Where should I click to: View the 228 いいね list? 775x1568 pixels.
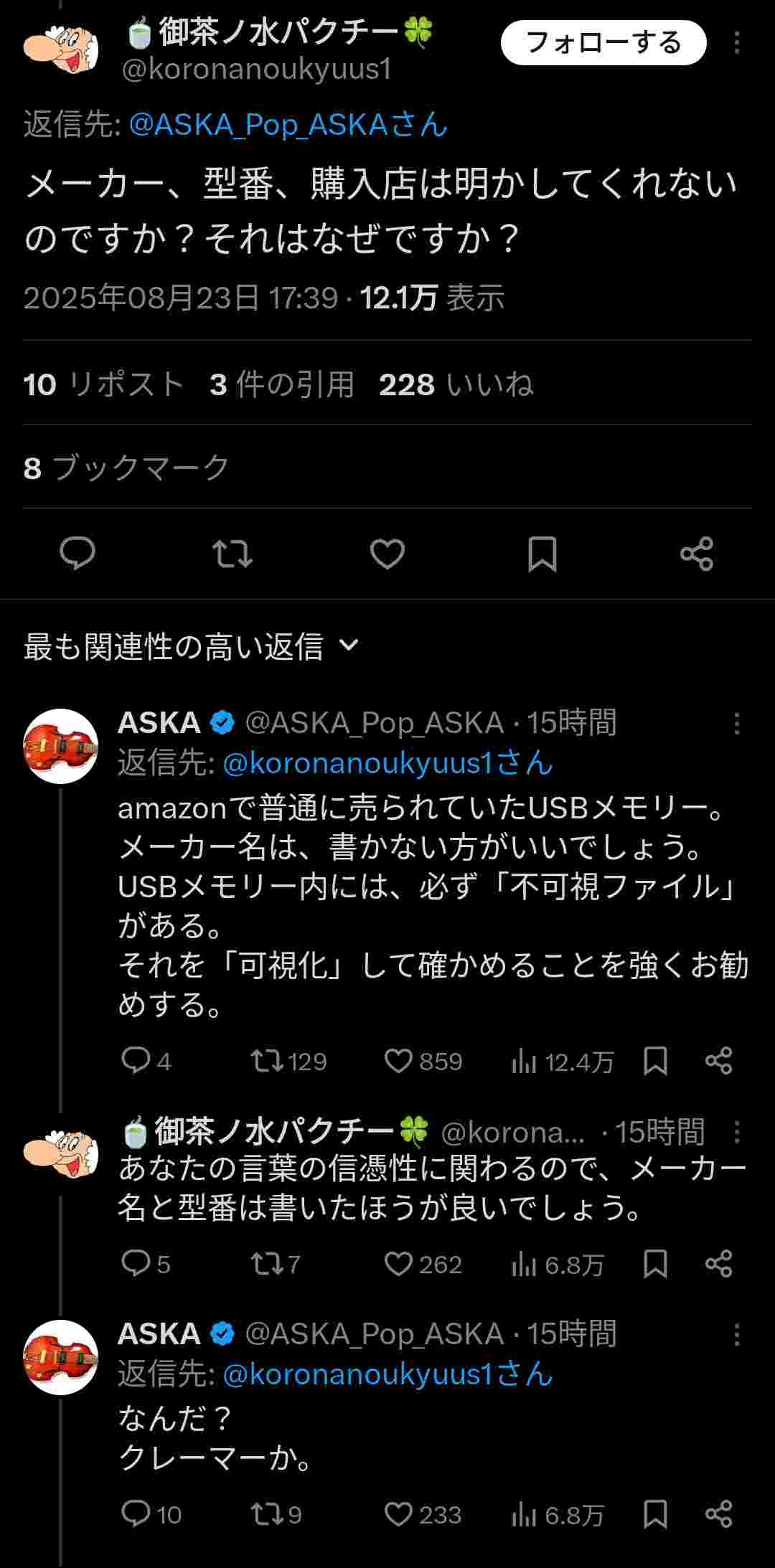[456, 384]
